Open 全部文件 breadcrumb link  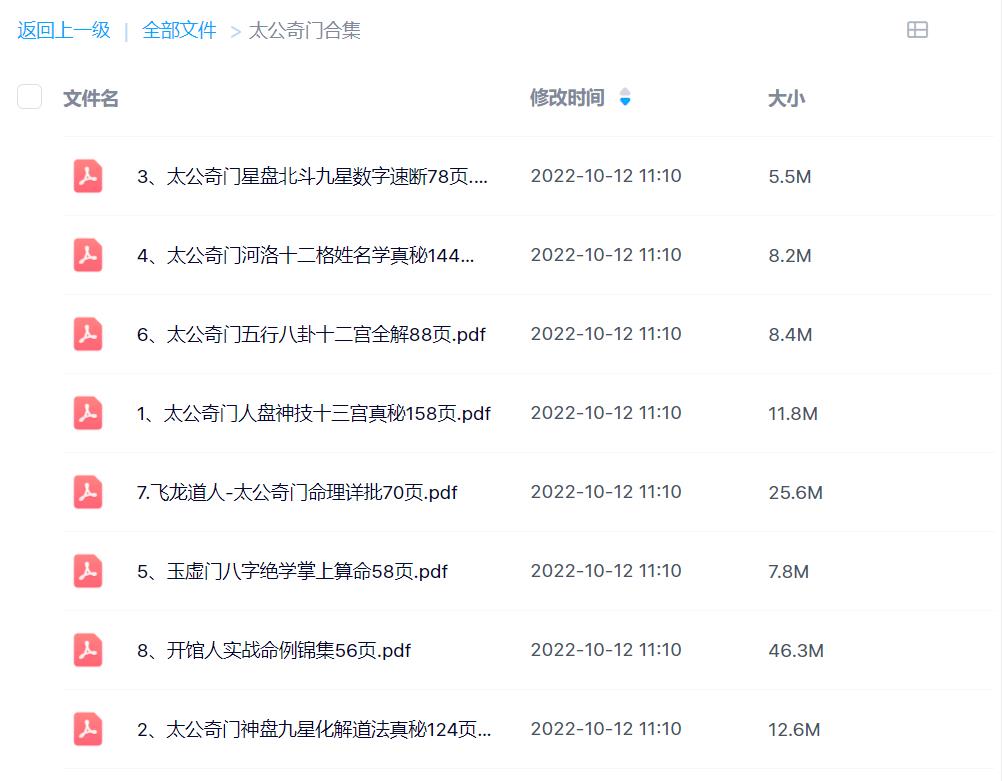click(179, 30)
